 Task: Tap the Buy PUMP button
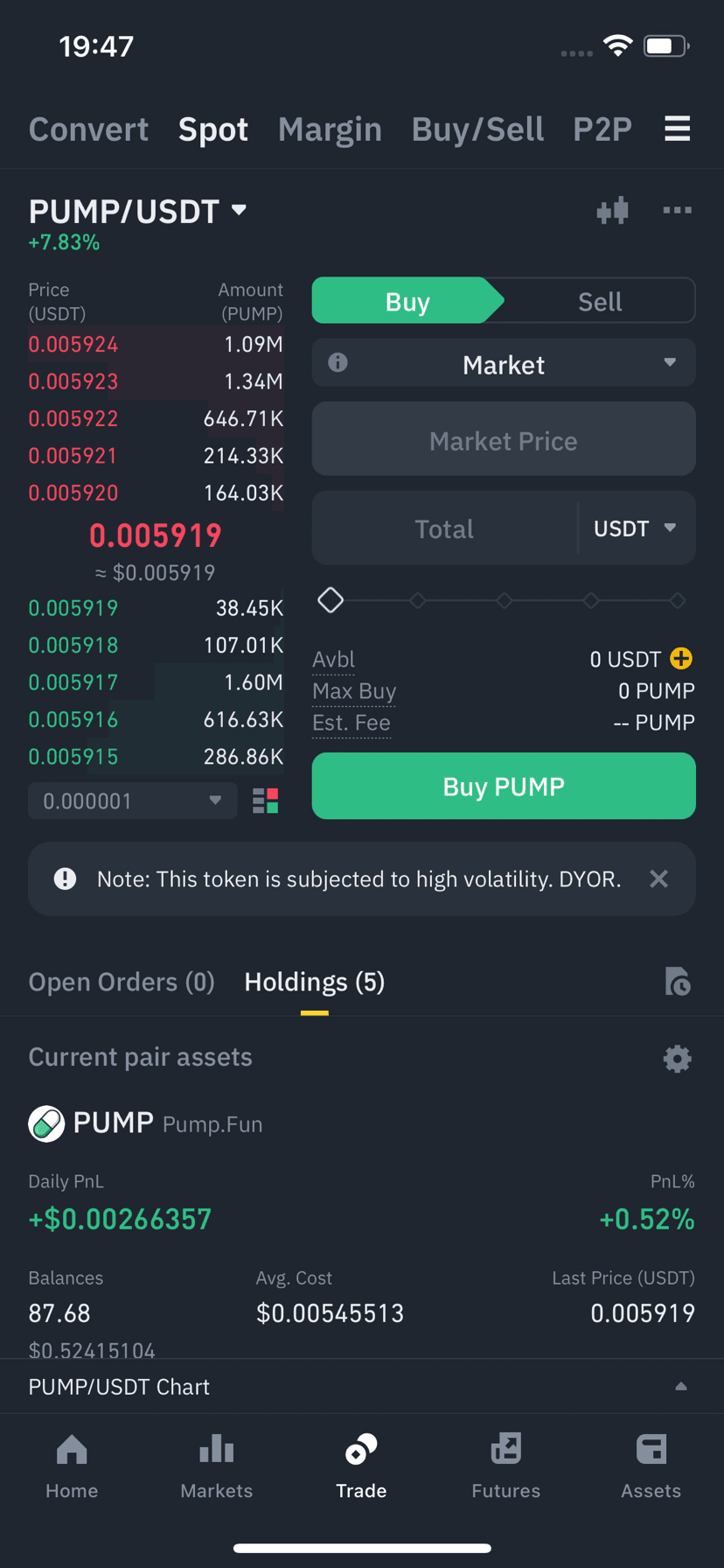(x=504, y=786)
